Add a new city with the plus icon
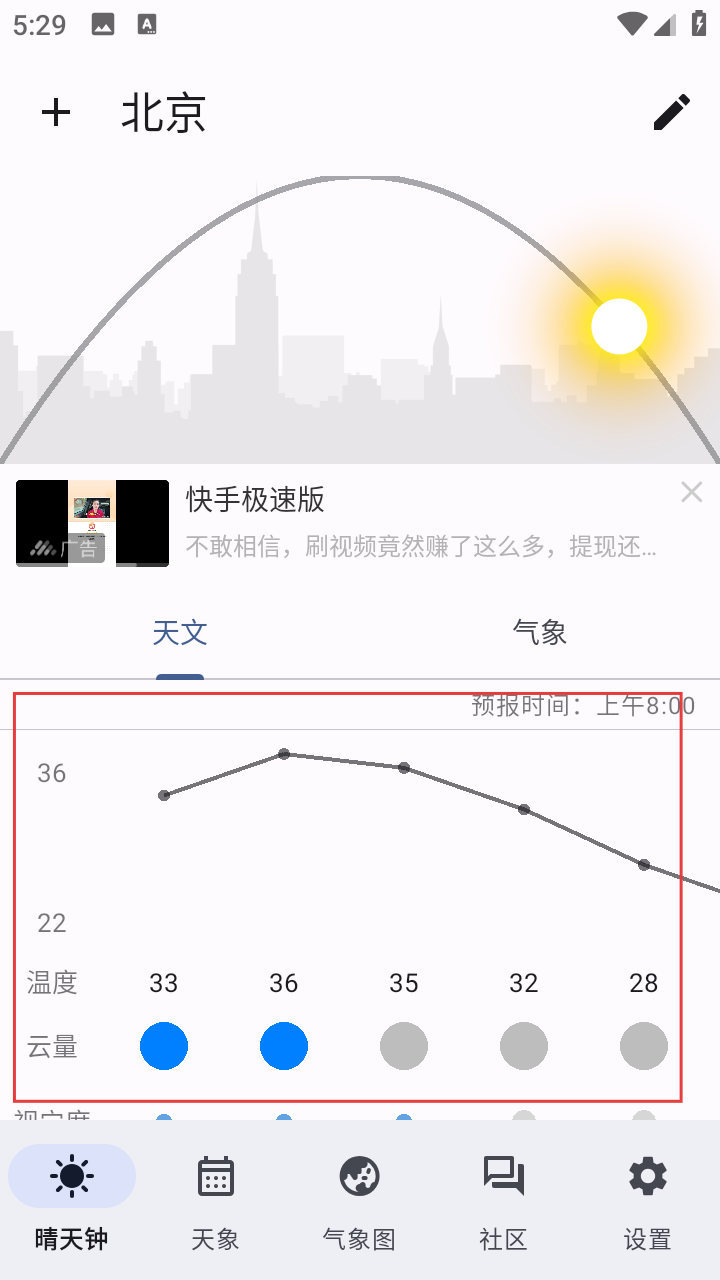Image resolution: width=720 pixels, height=1280 pixels. tap(56, 113)
